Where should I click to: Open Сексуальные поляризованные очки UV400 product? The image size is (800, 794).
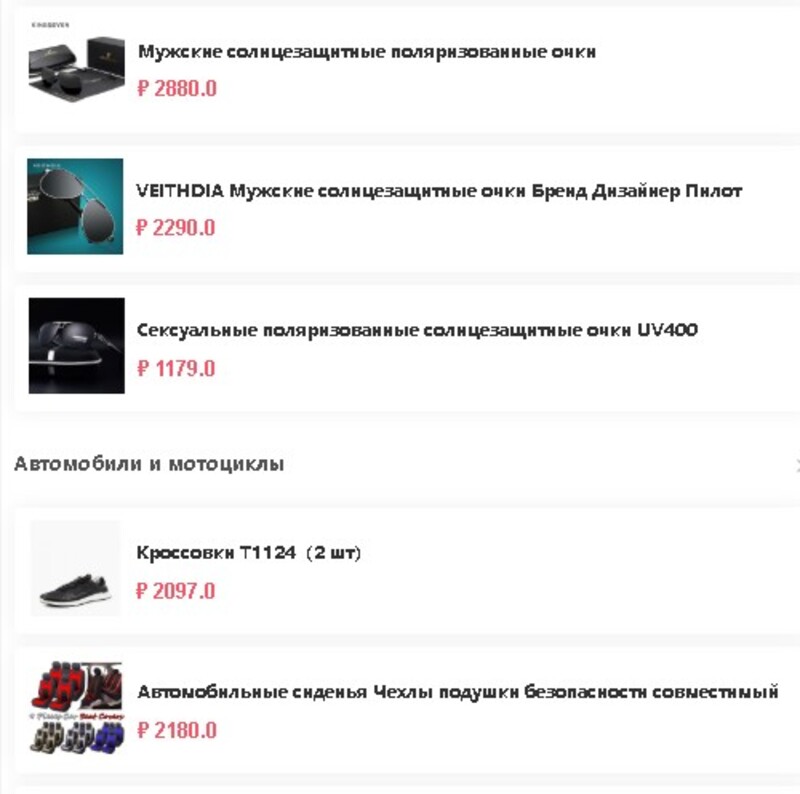pyautogui.click(x=416, y=330)
